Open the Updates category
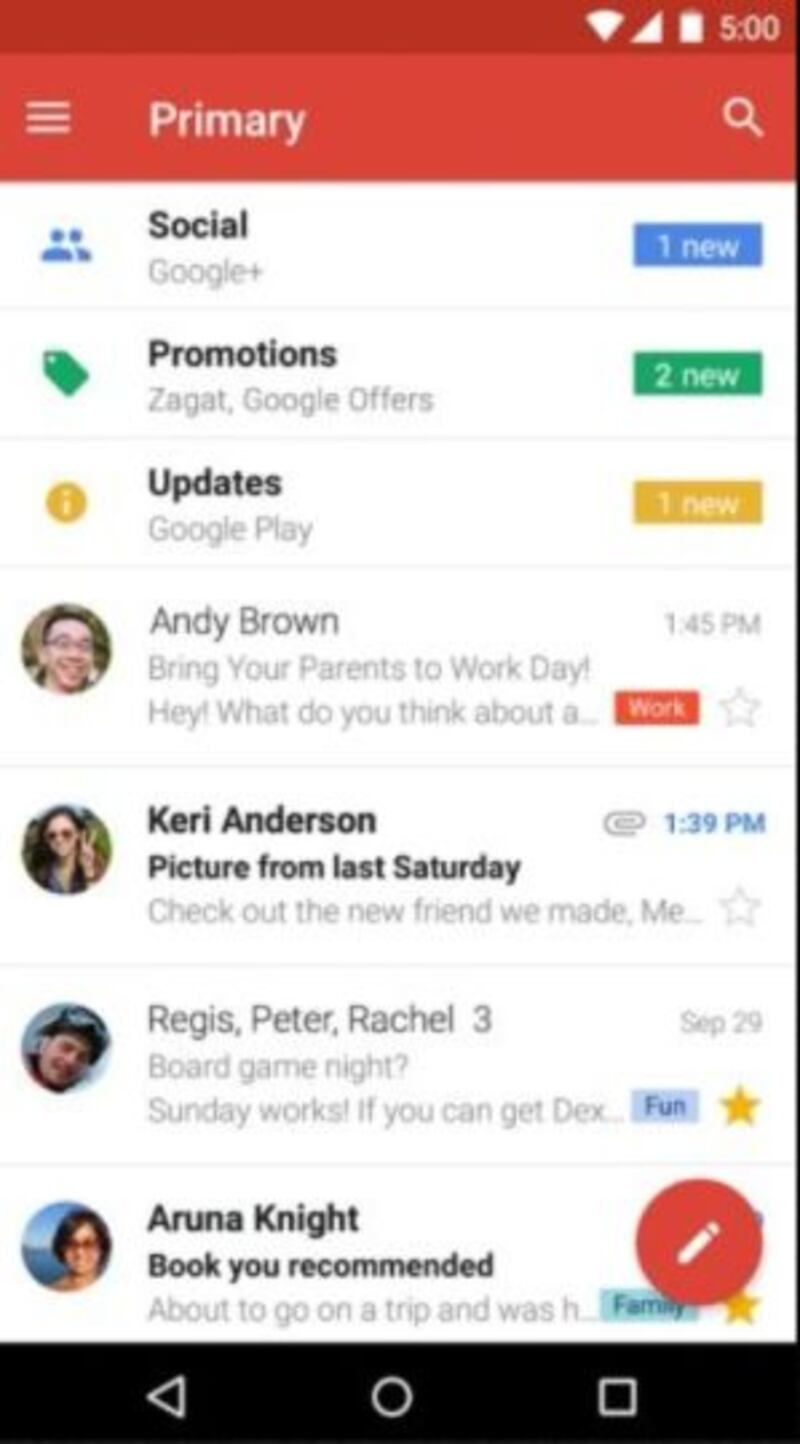 coord(400,503)
